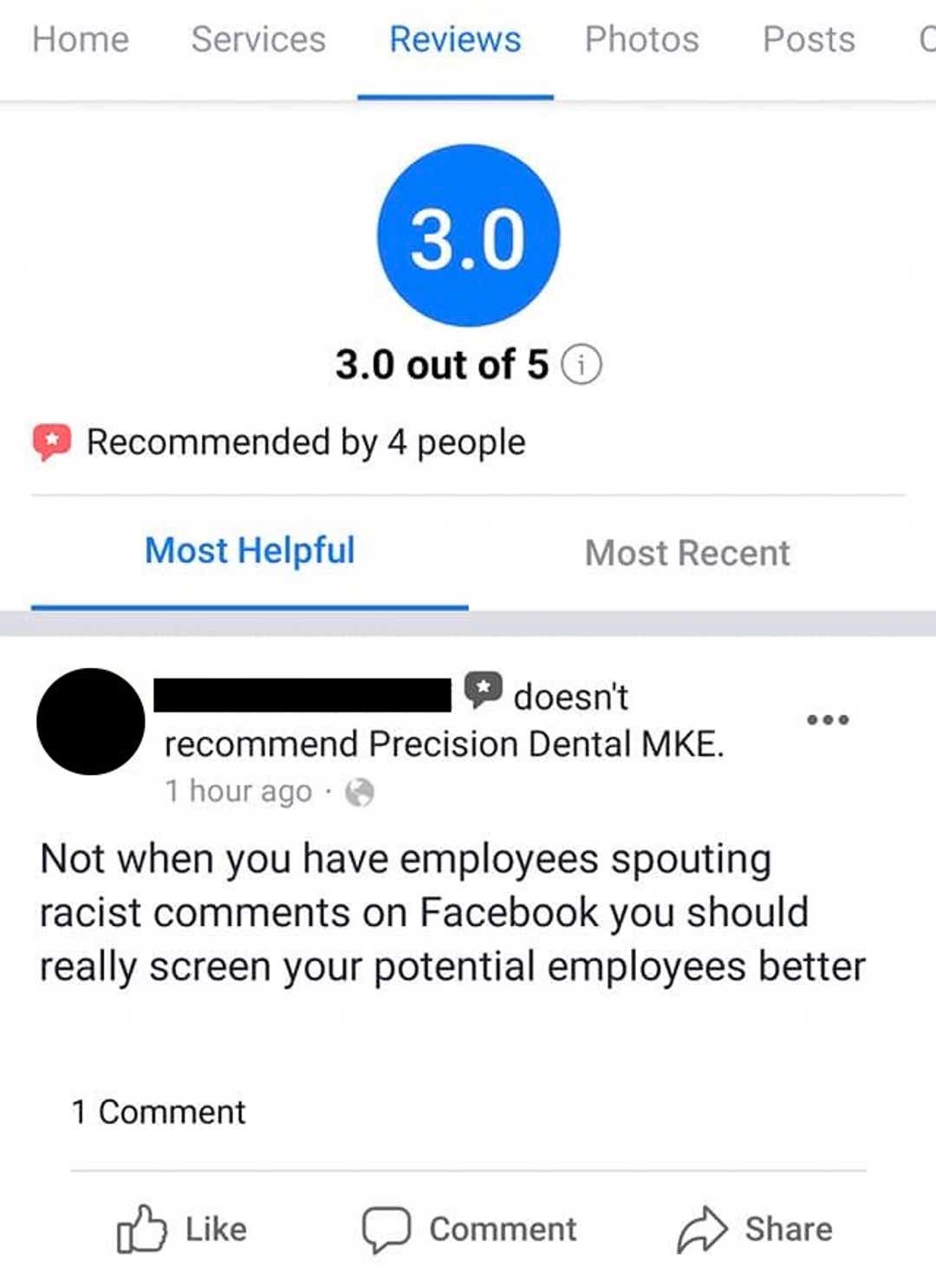
Task: Select the Reviews tab
Action: 455,40
